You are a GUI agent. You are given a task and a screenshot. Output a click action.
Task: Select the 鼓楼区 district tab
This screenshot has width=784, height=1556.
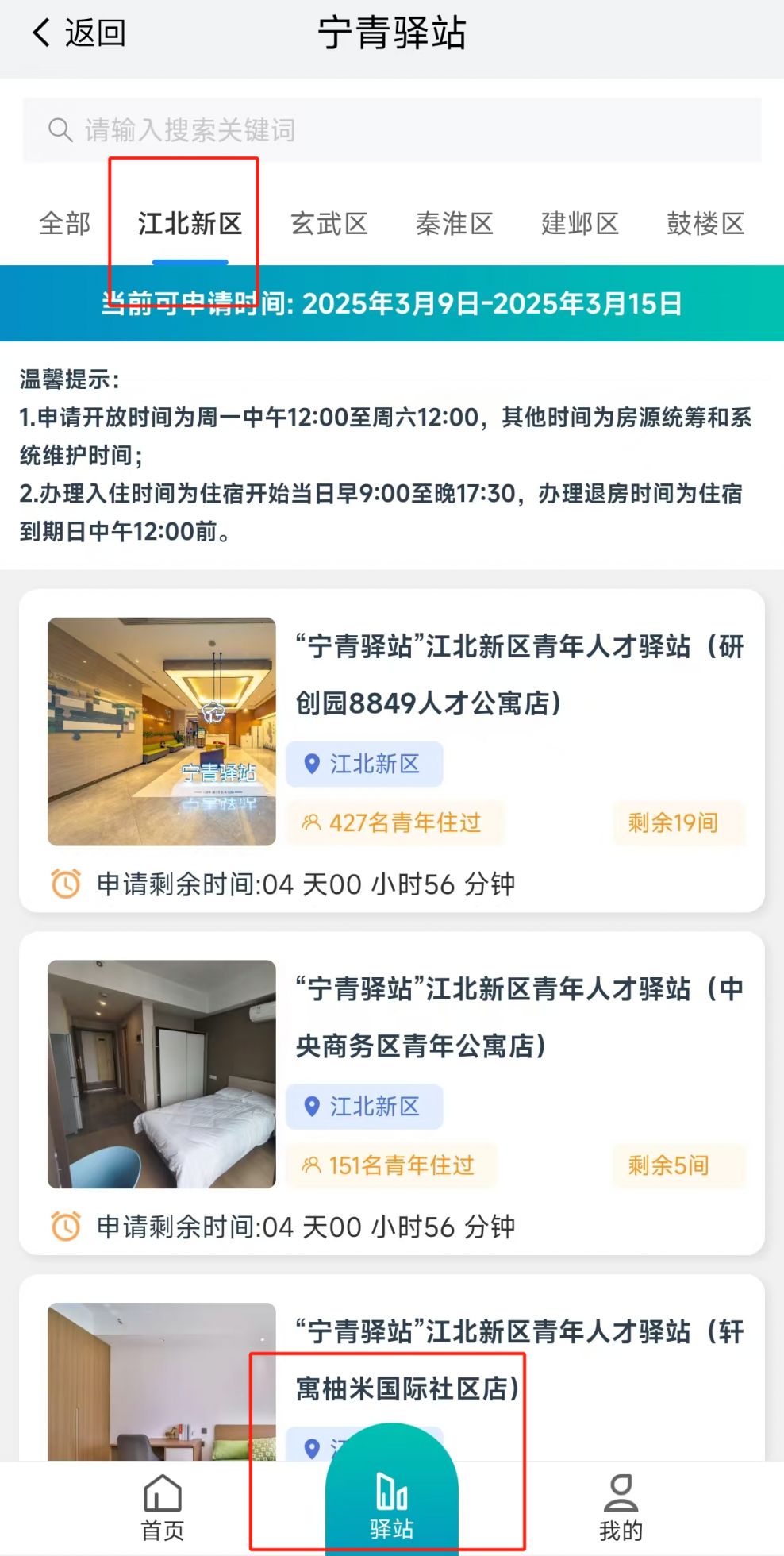[705, 224]
